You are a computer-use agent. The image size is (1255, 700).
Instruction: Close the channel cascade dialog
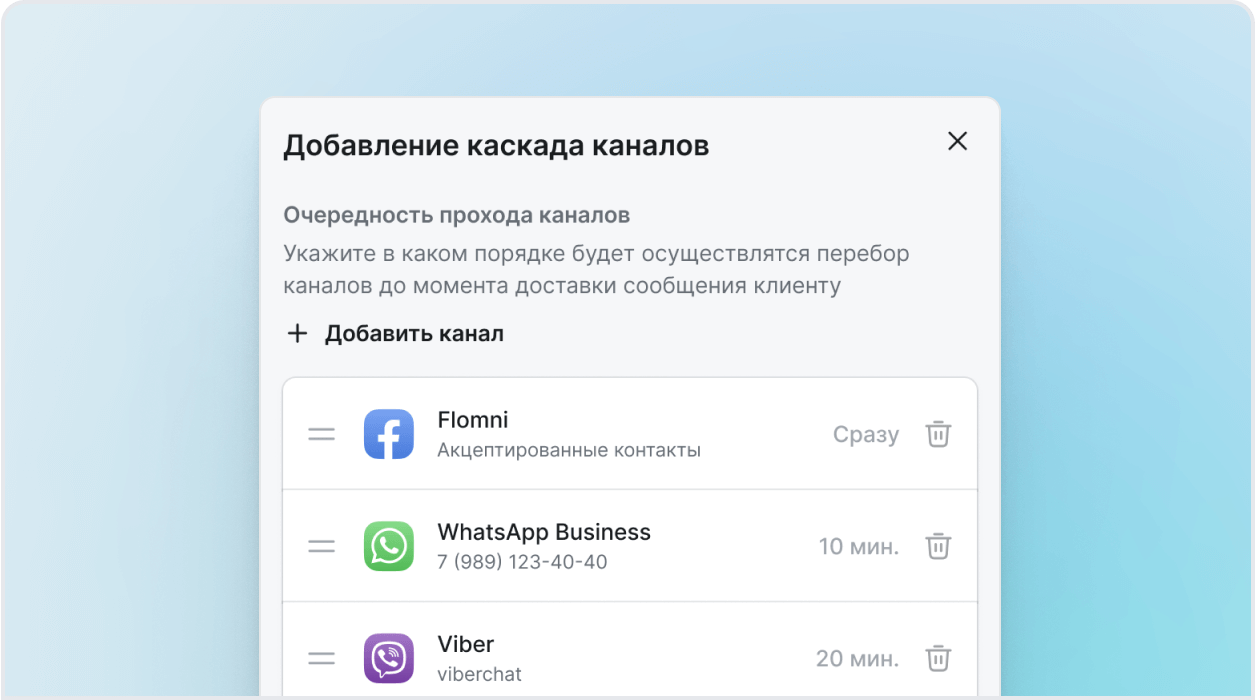click(x=957, y=142)
